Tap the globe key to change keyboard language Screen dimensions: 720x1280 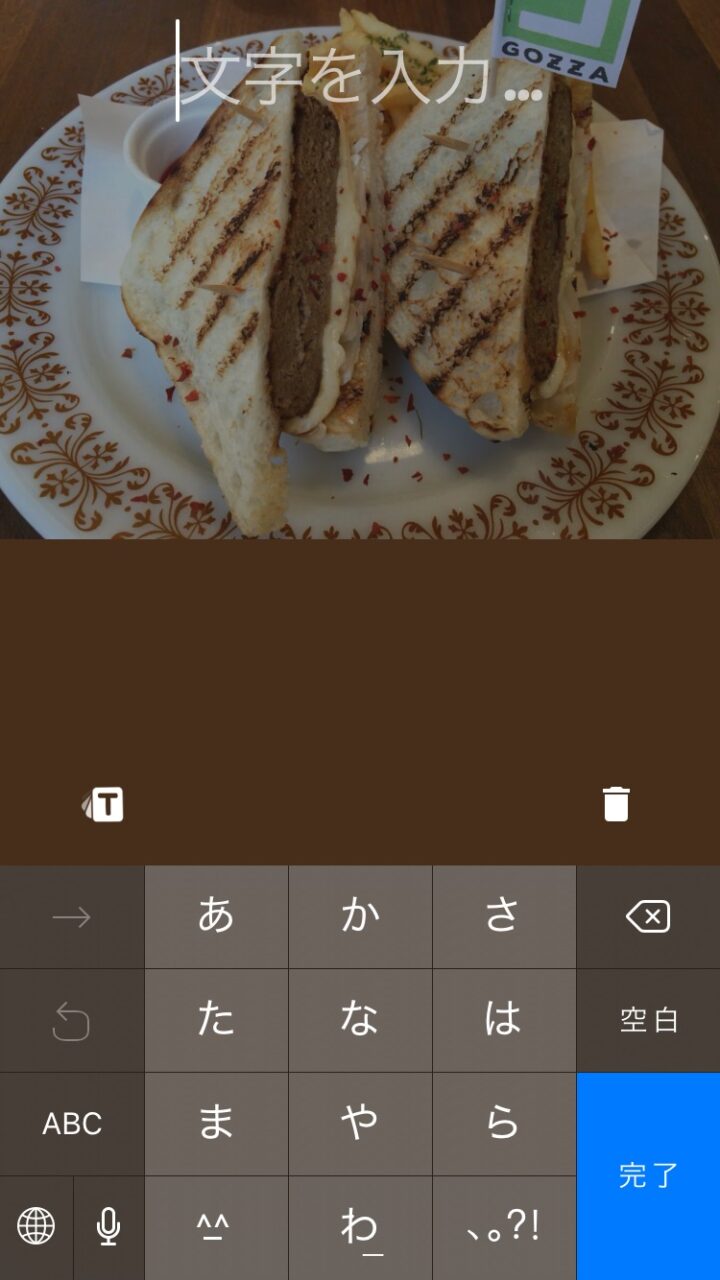click(36, 1226)
